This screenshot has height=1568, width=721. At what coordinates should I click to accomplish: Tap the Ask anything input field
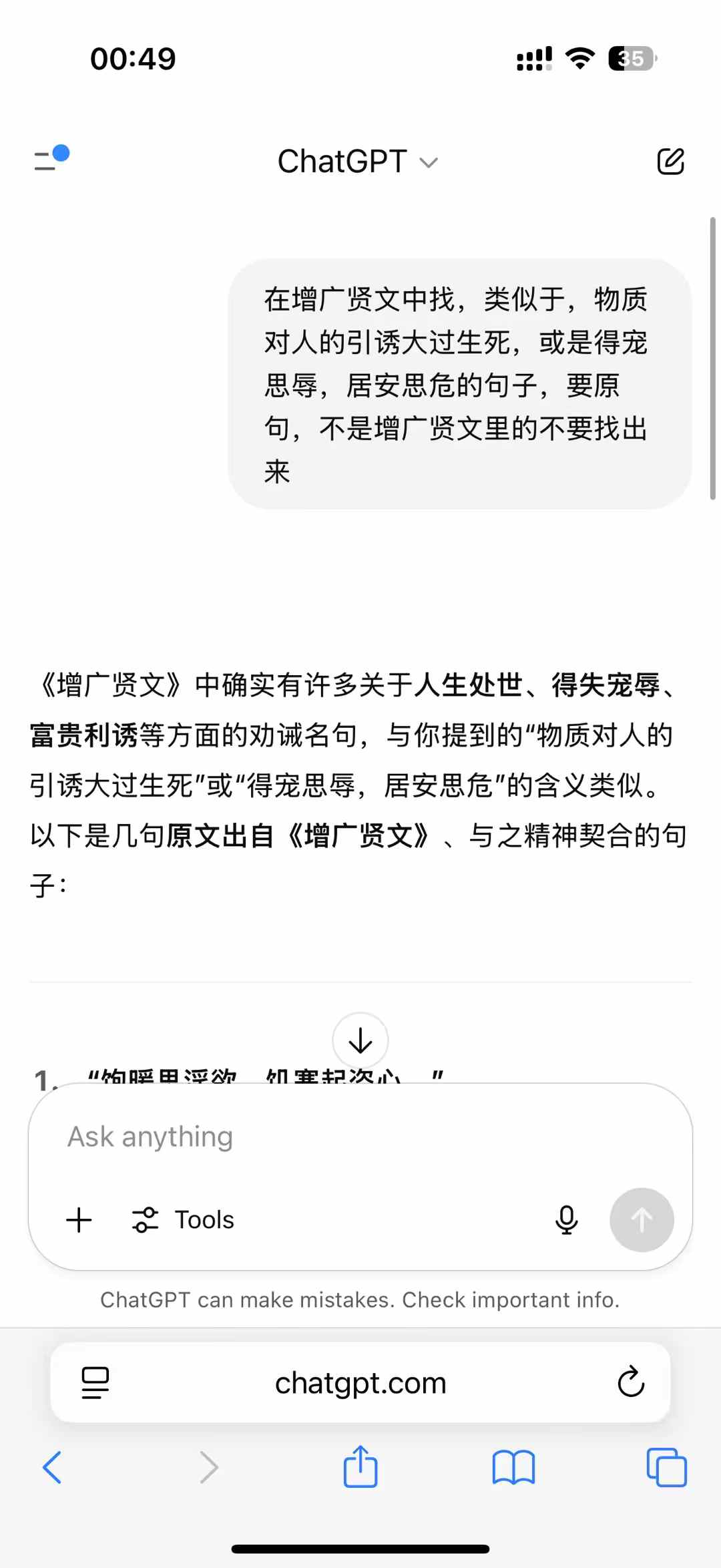point(267,1135)
